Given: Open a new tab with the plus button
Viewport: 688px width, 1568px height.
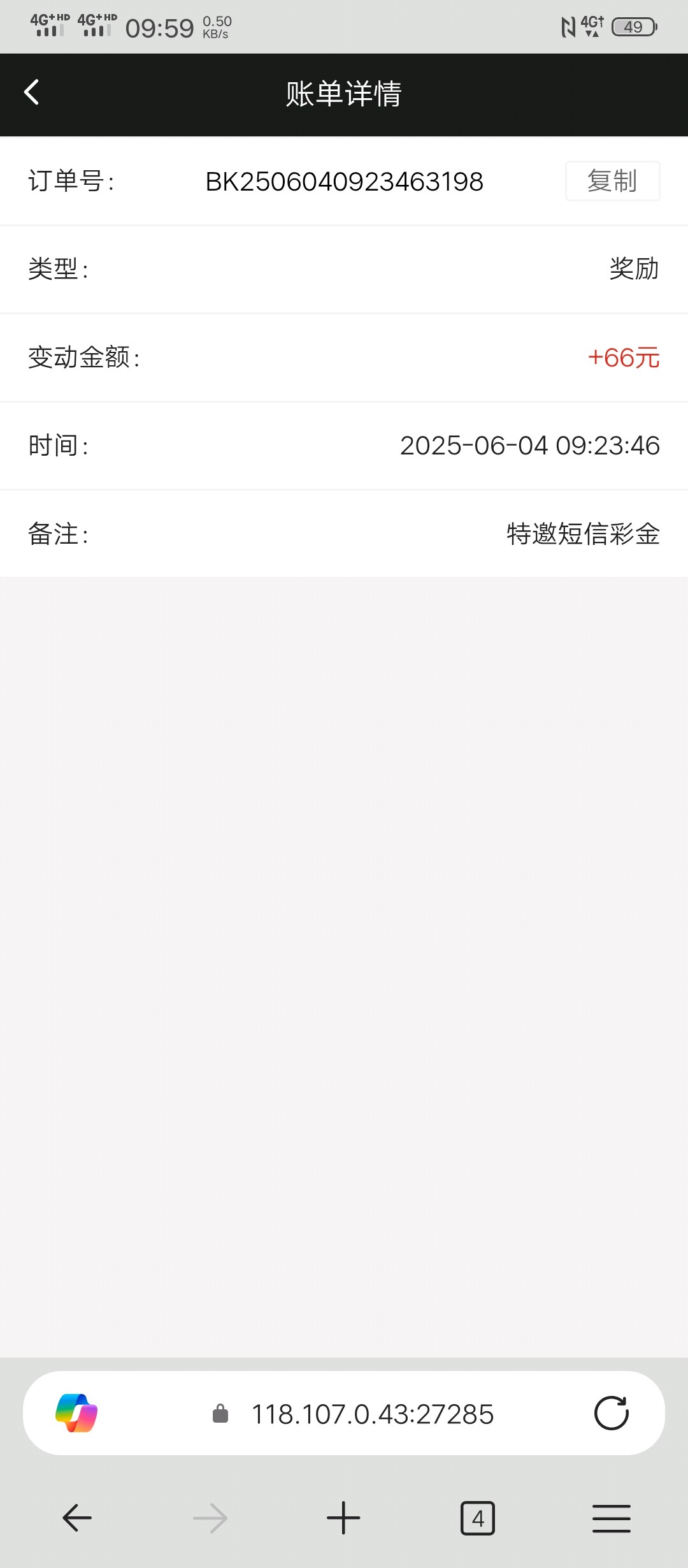Looking at the screenshot, I should pos(343,1518).
